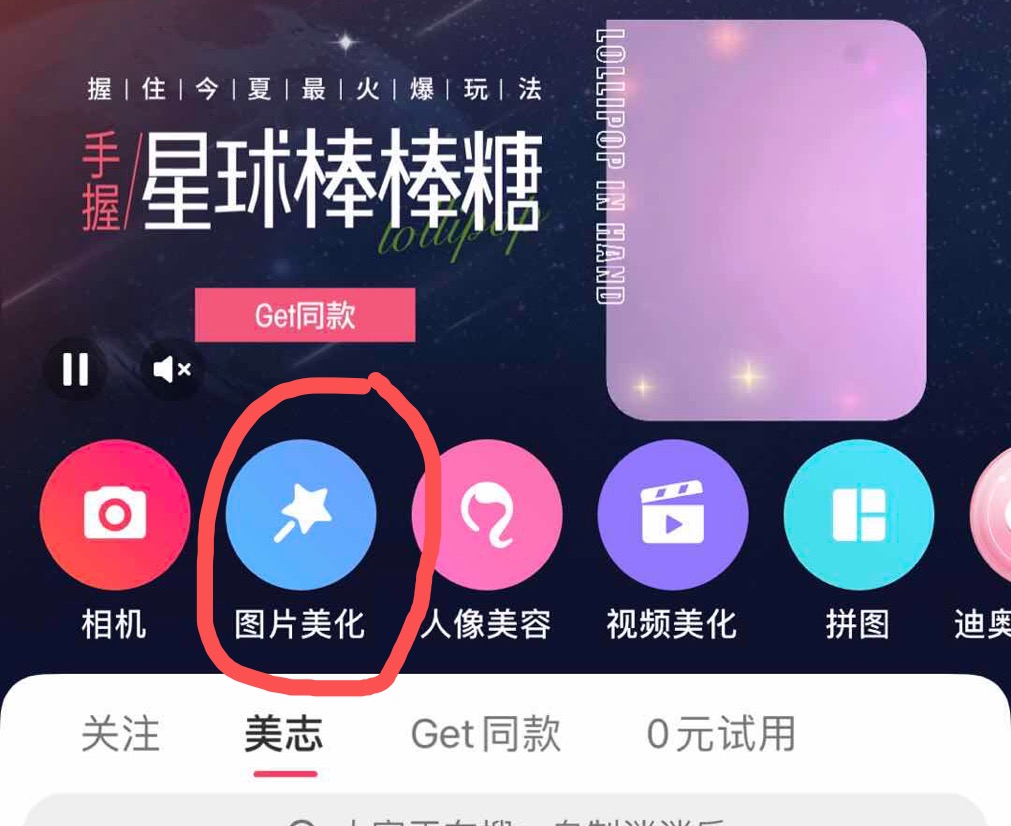Image resolution: width=1011 pixels, height=826 pixels.
Task: Open 人像美容 portrait retouch
Action: click(x=487, y=515)
